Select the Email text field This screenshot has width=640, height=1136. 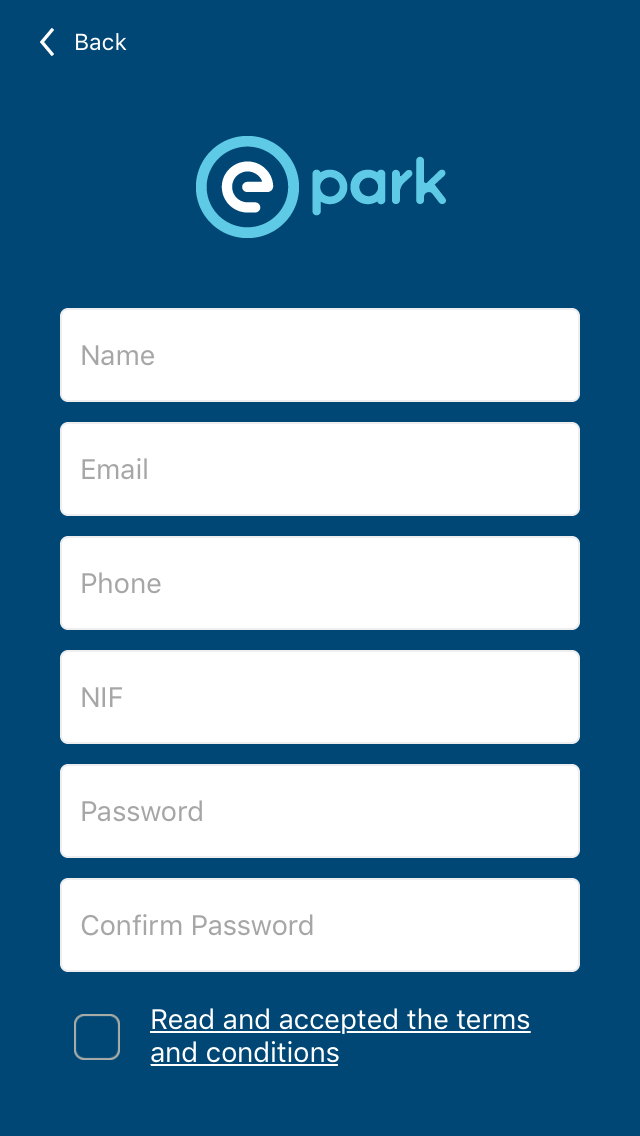click(320, 469)
